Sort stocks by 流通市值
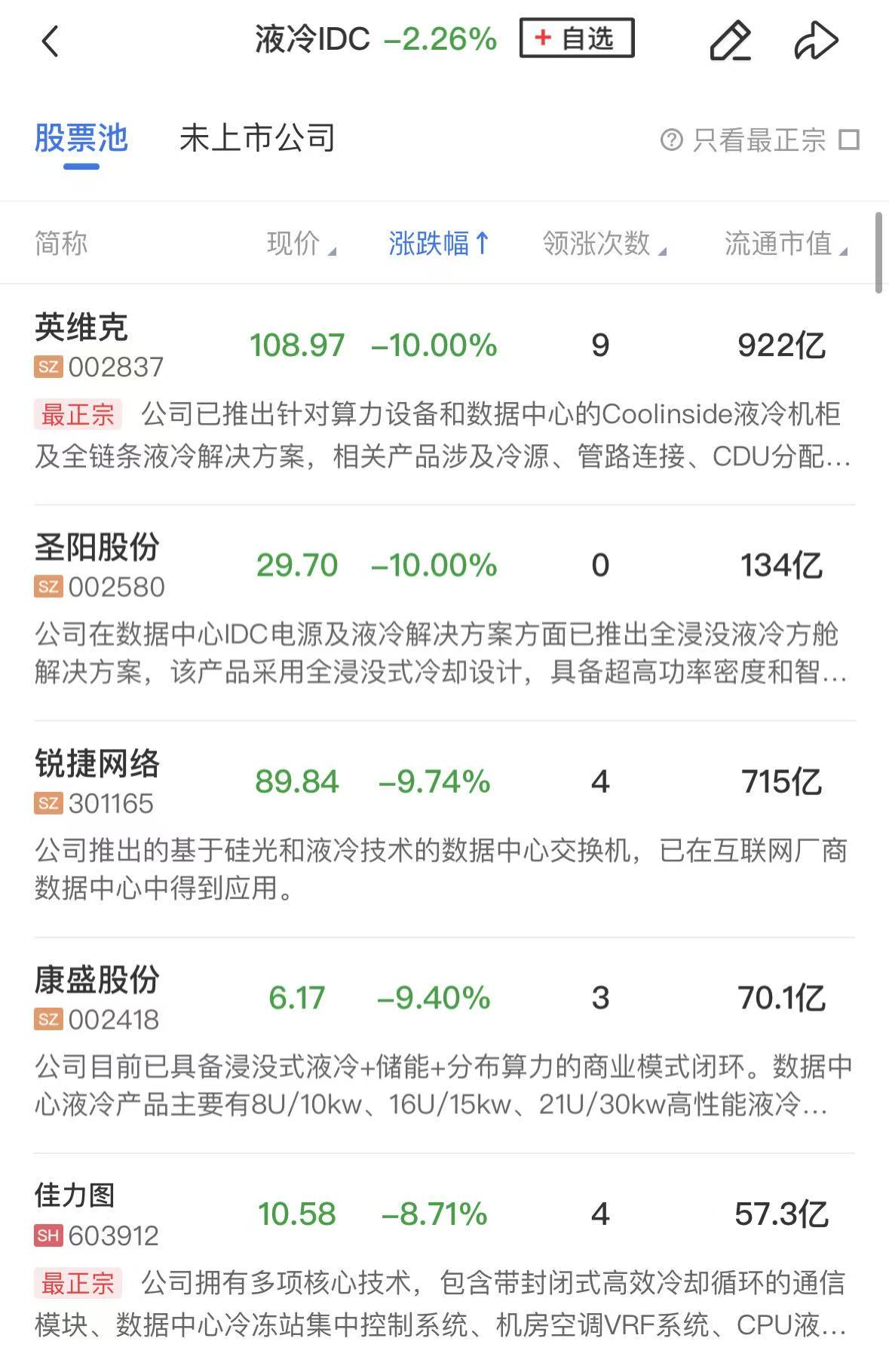The width and height of the screenshot is (889, 1372). [x=785, y=244]
